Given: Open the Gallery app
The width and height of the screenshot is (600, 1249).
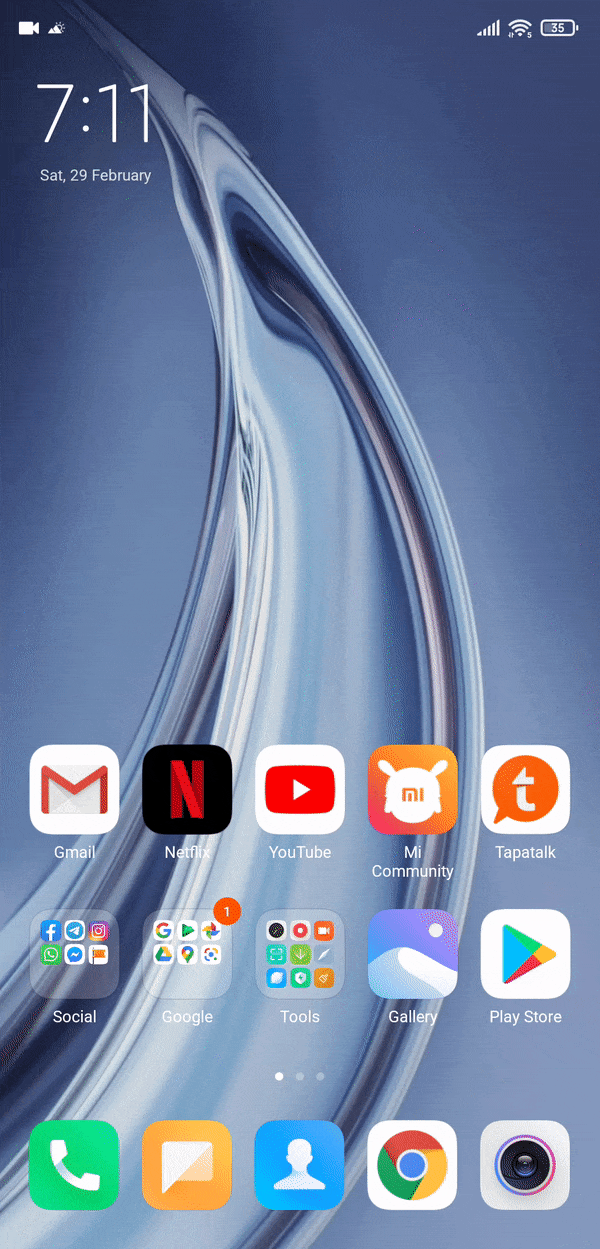Looking at the screenshot, I should coord(413,954).
